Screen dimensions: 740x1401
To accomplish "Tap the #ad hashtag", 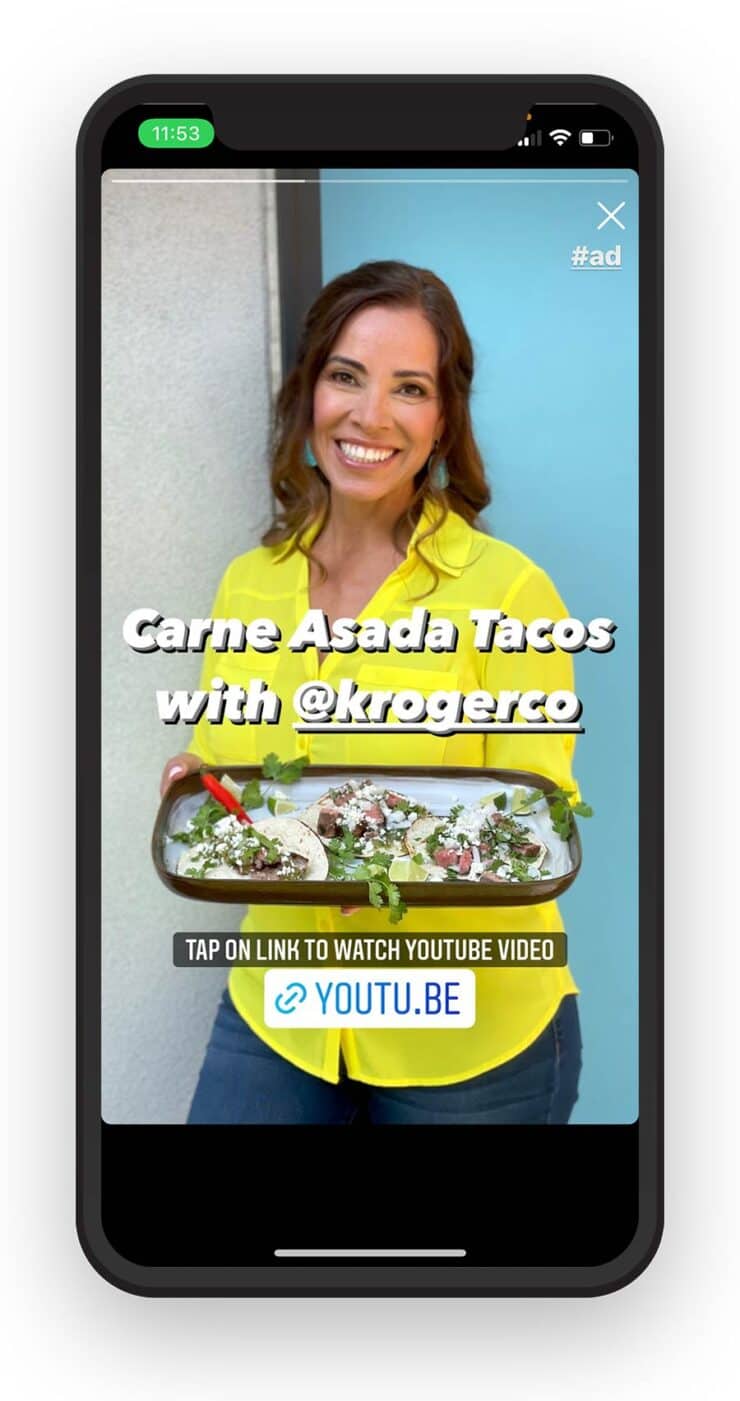I will pyautogui.click(x=596, y=256).
